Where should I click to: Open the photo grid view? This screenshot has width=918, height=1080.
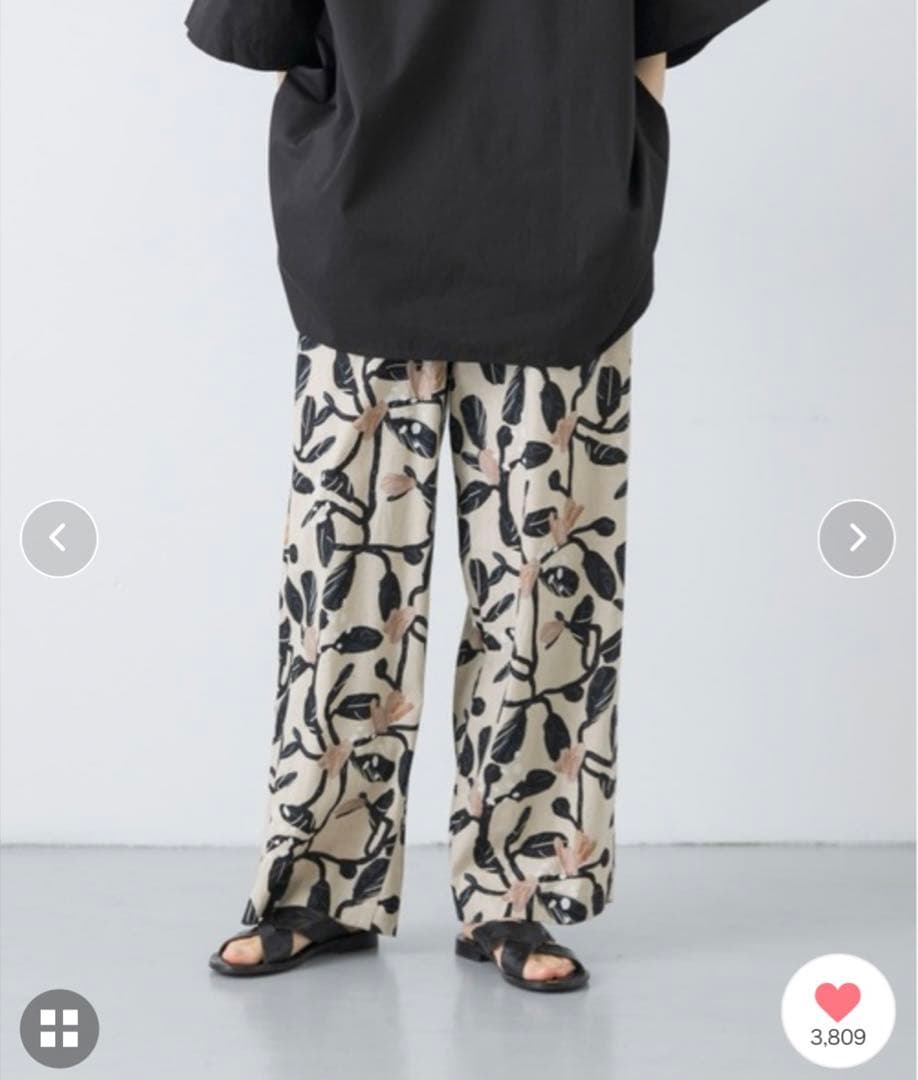[x=59, y=1027]
